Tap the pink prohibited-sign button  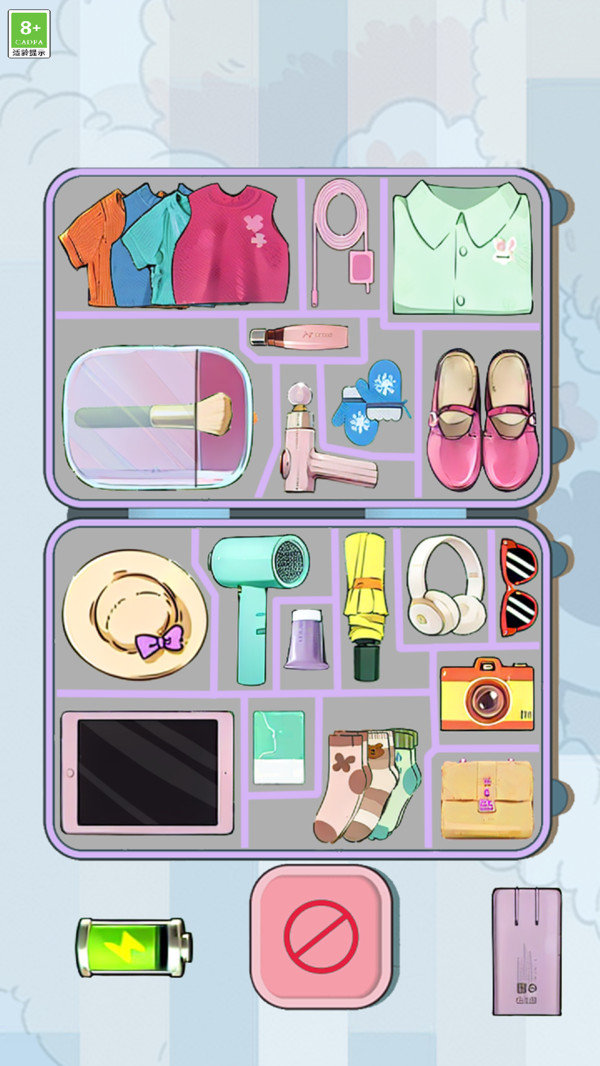pos(320,935)
